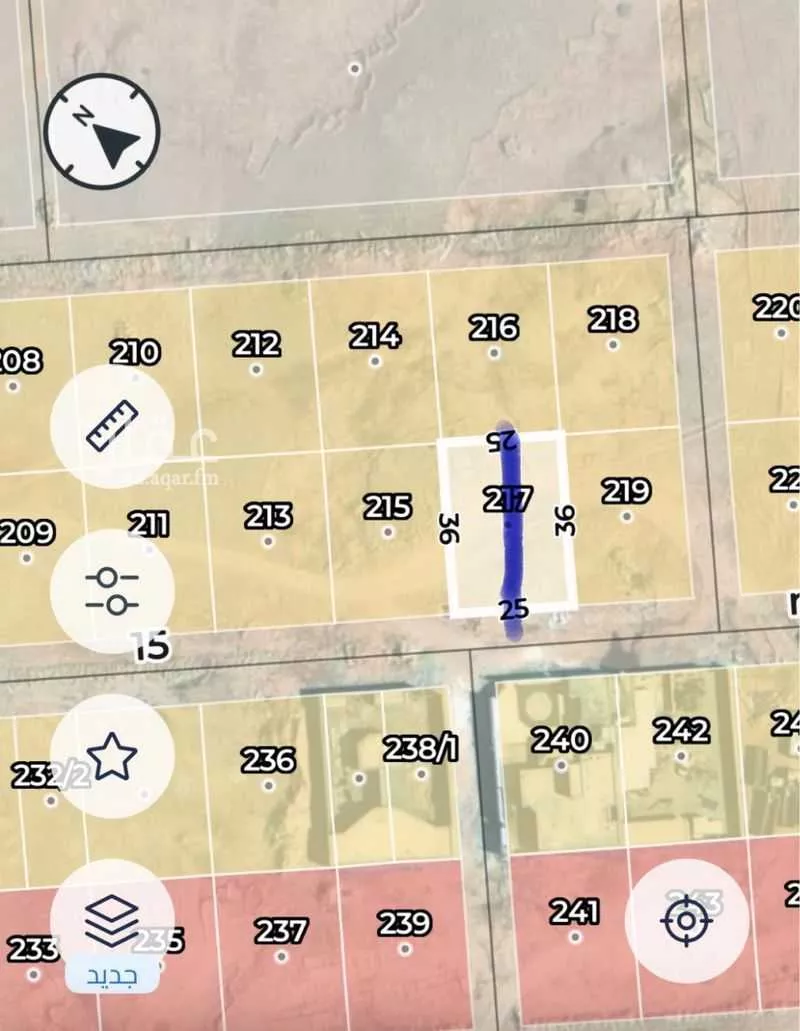Select plot 216 marker
This screenshot has height=1031, width=800.
click(496, 325)
